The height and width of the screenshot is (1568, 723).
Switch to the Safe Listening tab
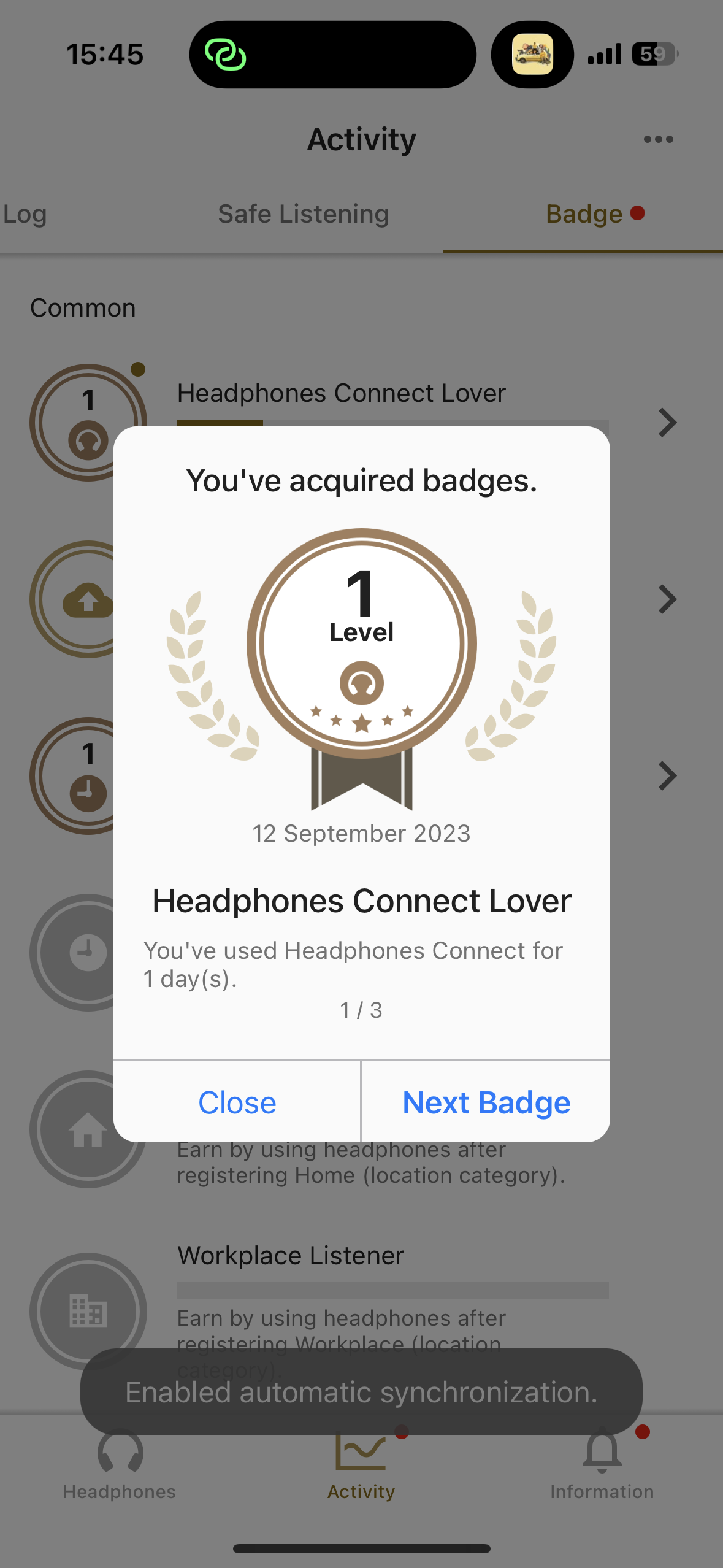[x=304, y=214]
